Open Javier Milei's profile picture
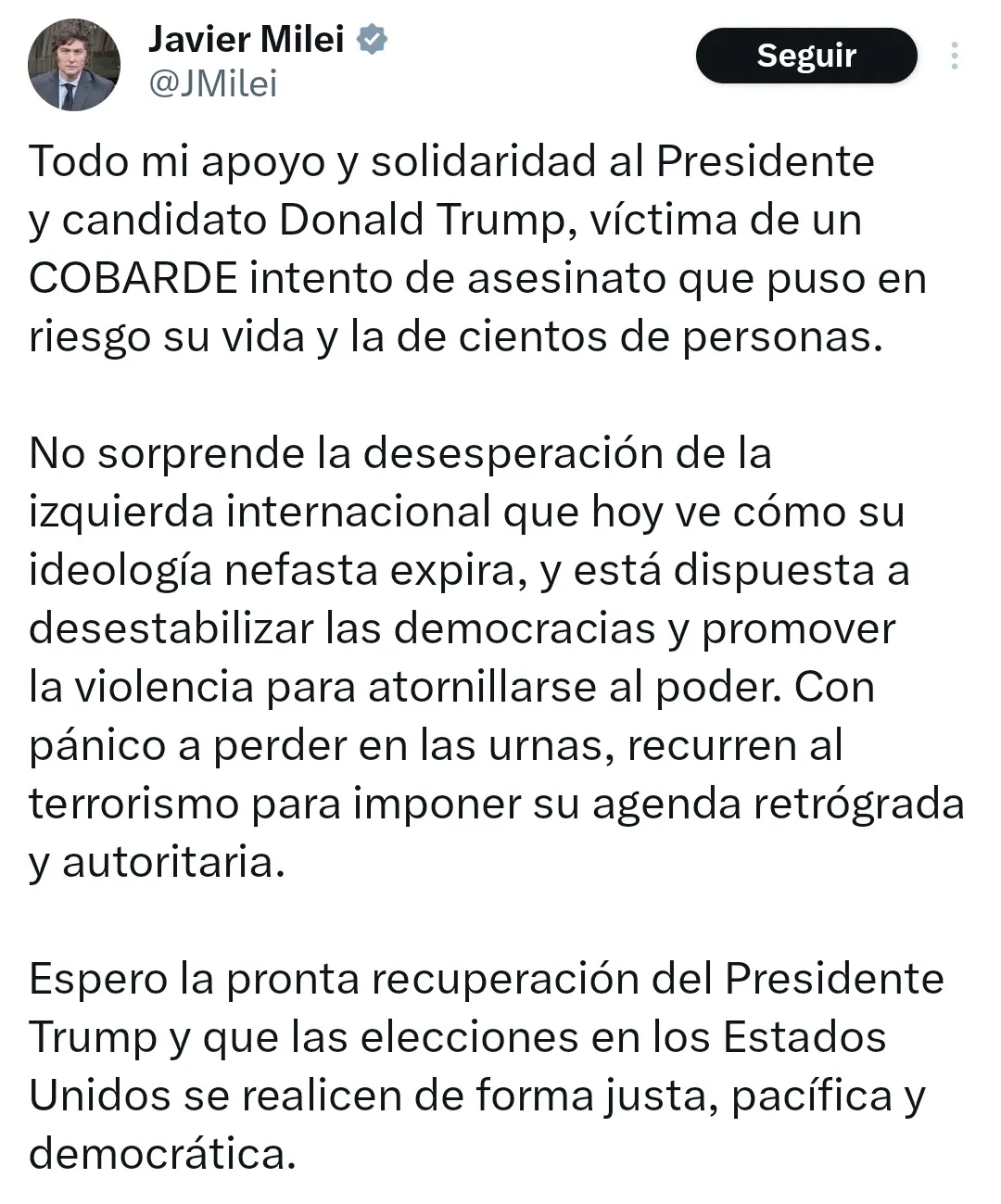This screenshot has height=1204, width=1001. click(x=74, y=65)
